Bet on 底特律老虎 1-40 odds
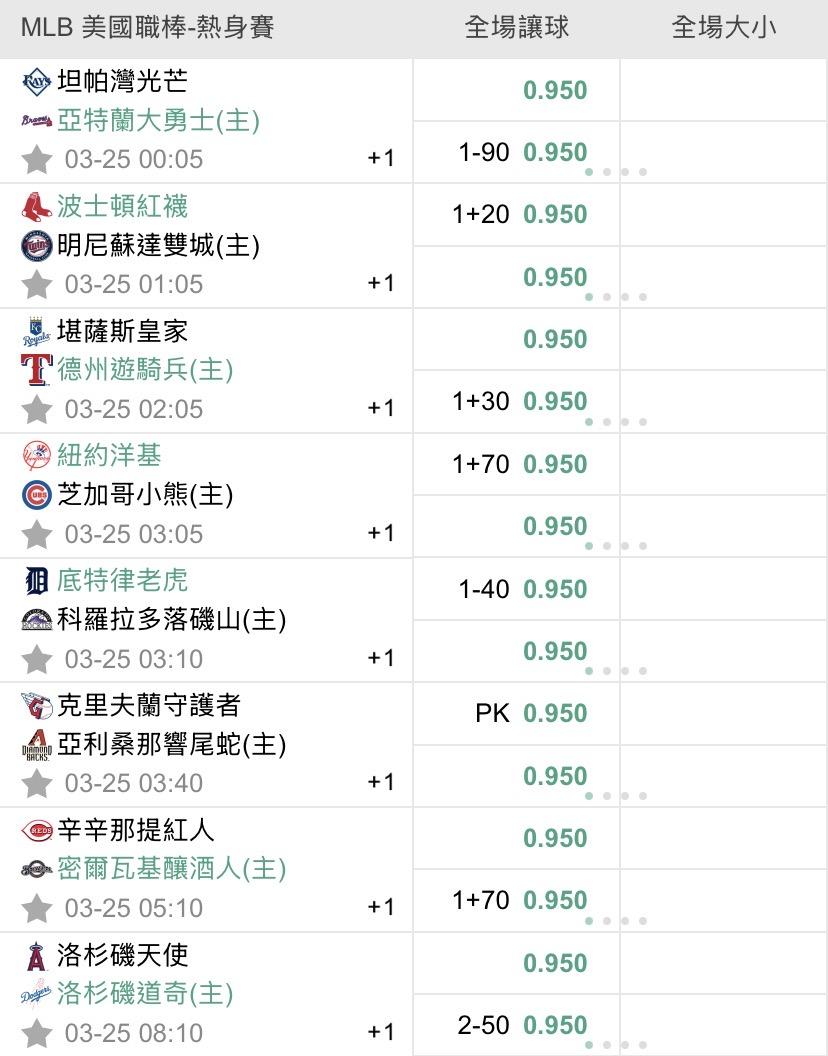 pos(516,589)
